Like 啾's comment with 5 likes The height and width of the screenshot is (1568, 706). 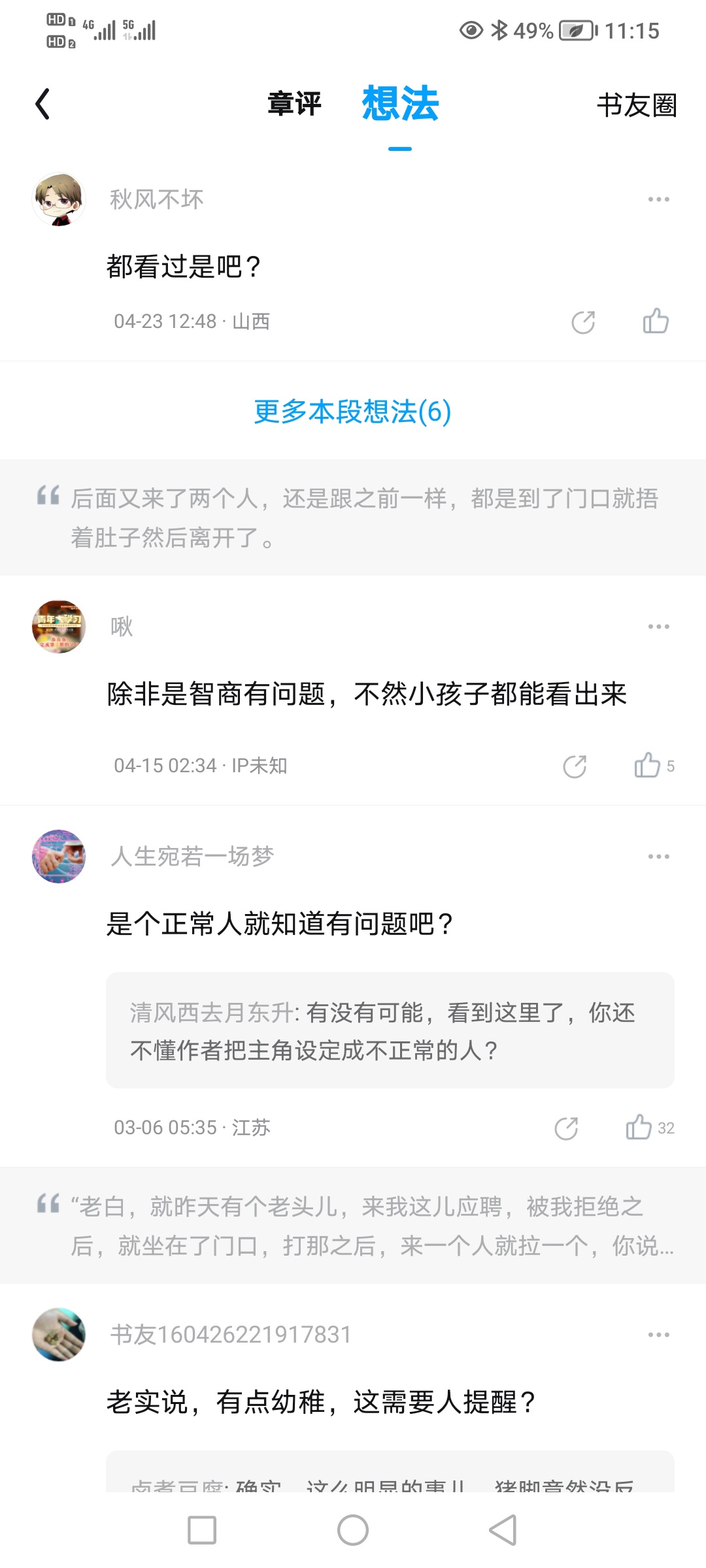point(648,766)
